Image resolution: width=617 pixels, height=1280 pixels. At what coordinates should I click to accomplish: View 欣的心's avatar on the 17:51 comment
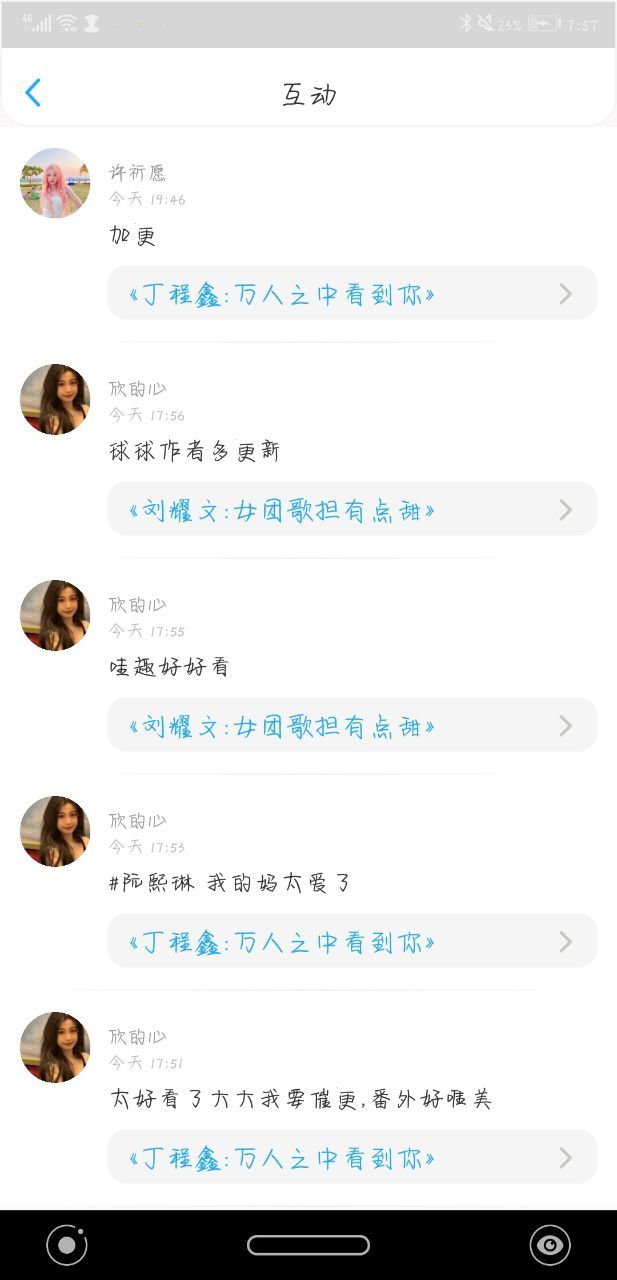pos(55,1047)
